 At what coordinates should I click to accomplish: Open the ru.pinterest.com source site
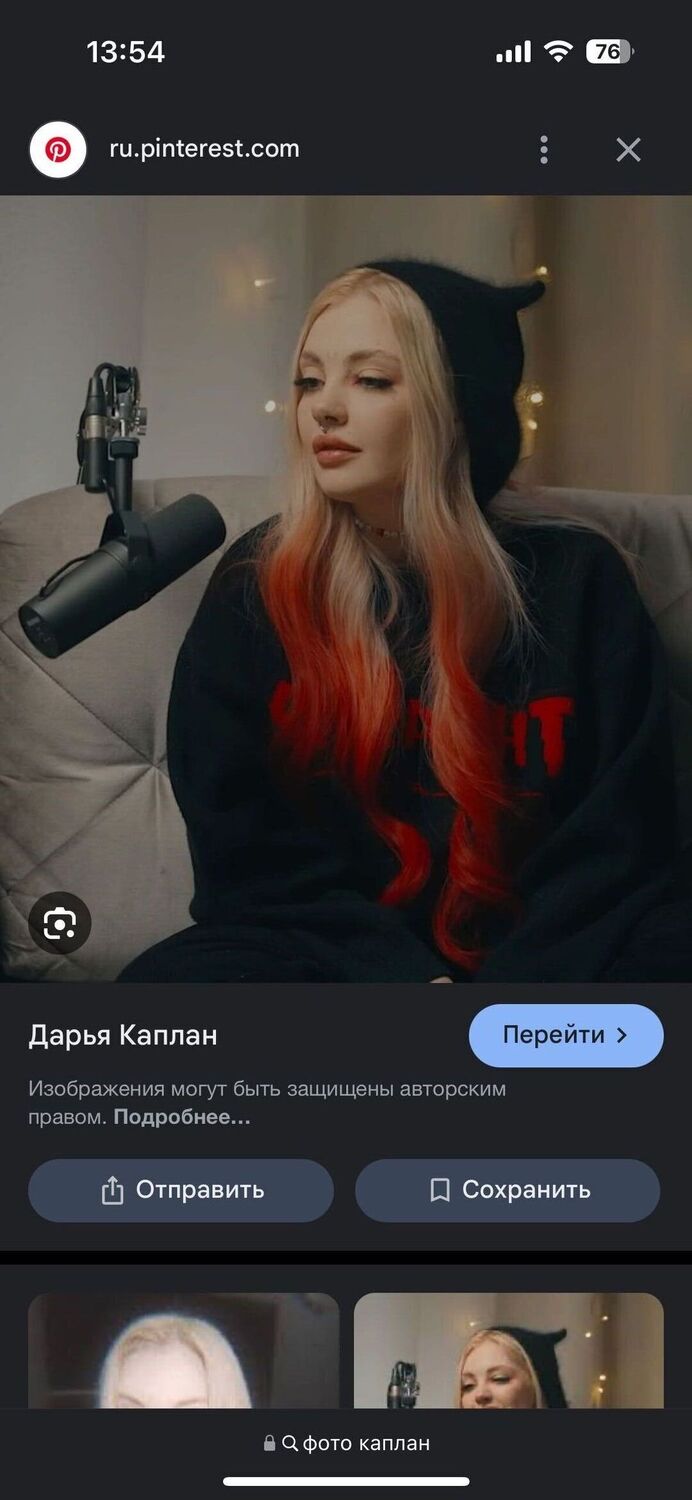click(204, 149)
